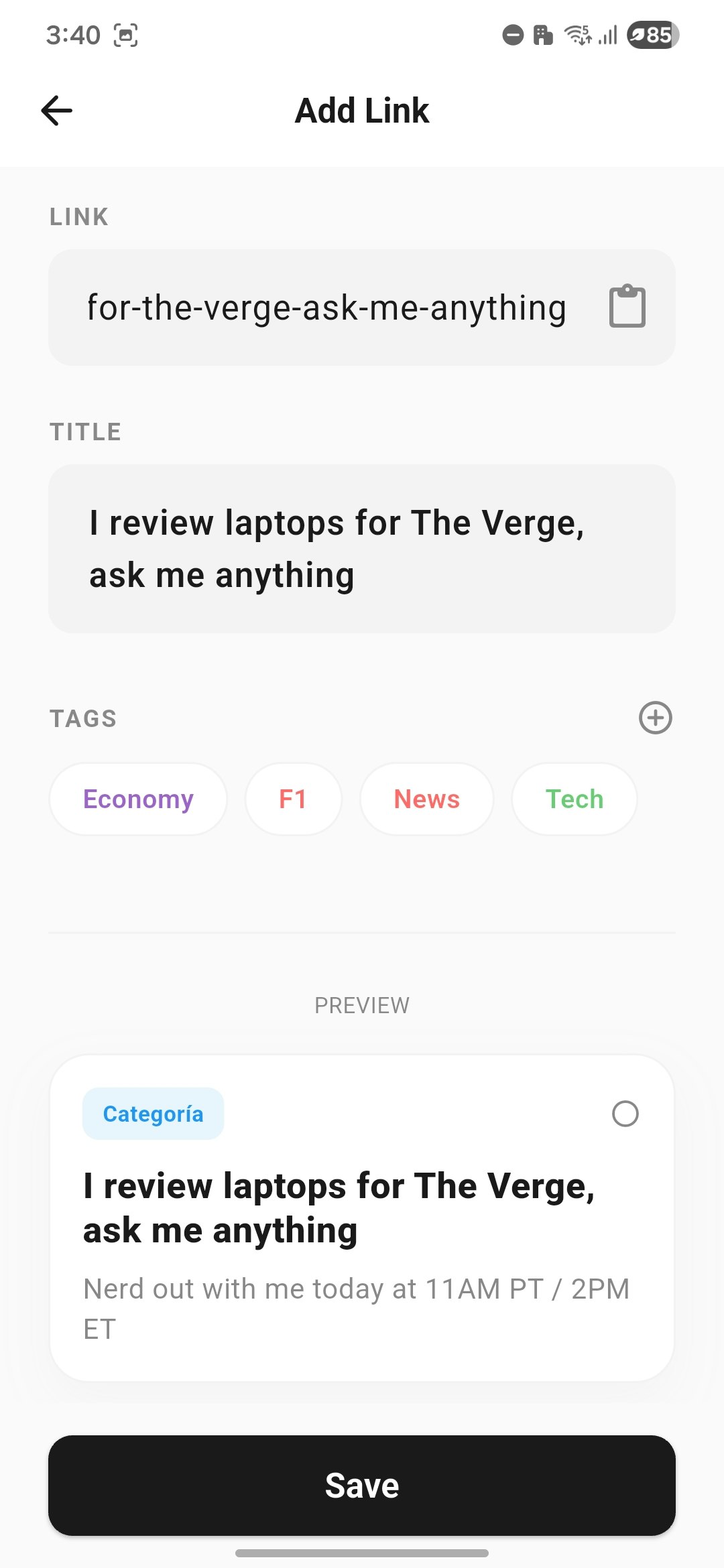Edit the title text field
Screen dimensions: 724x1568
point(362,549)
